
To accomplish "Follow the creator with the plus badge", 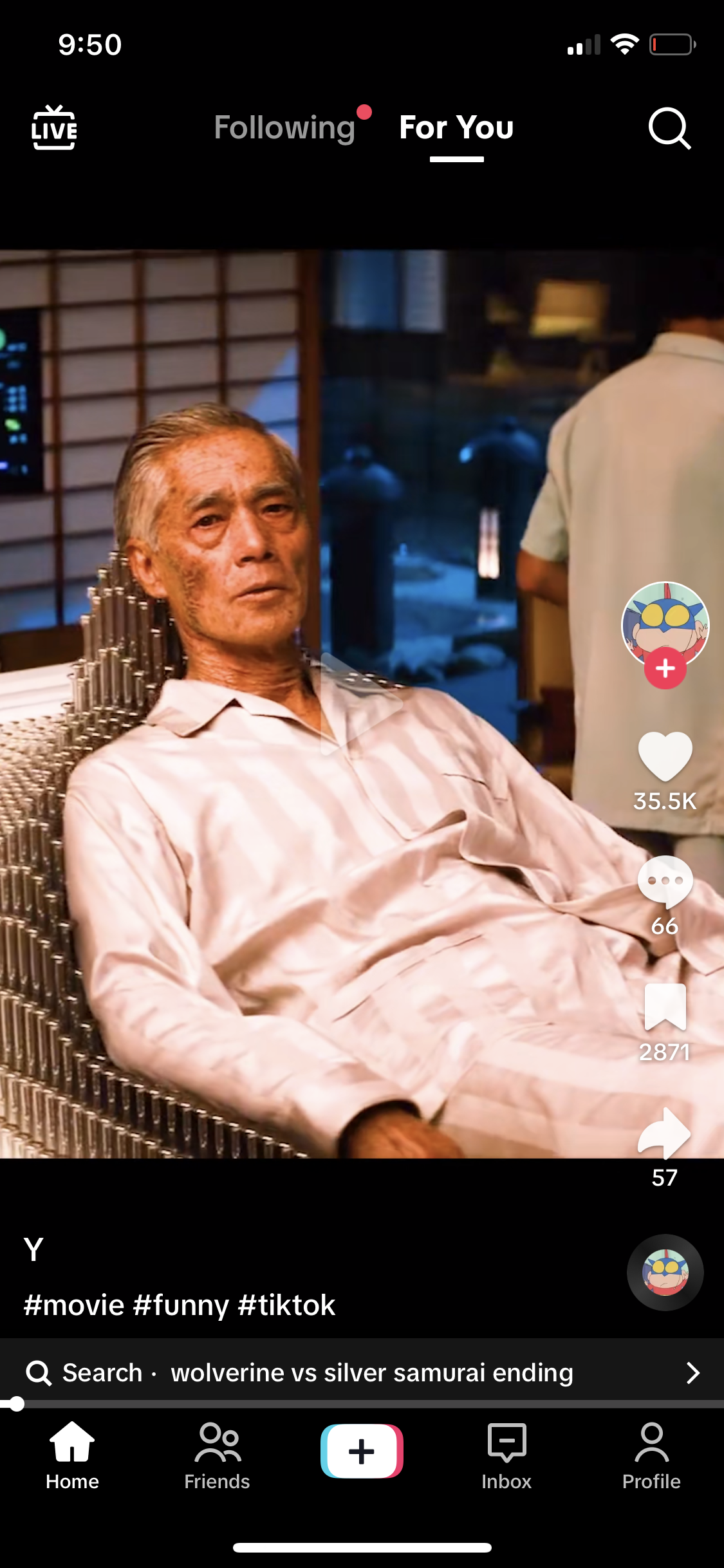I will [x=665, y=669].
